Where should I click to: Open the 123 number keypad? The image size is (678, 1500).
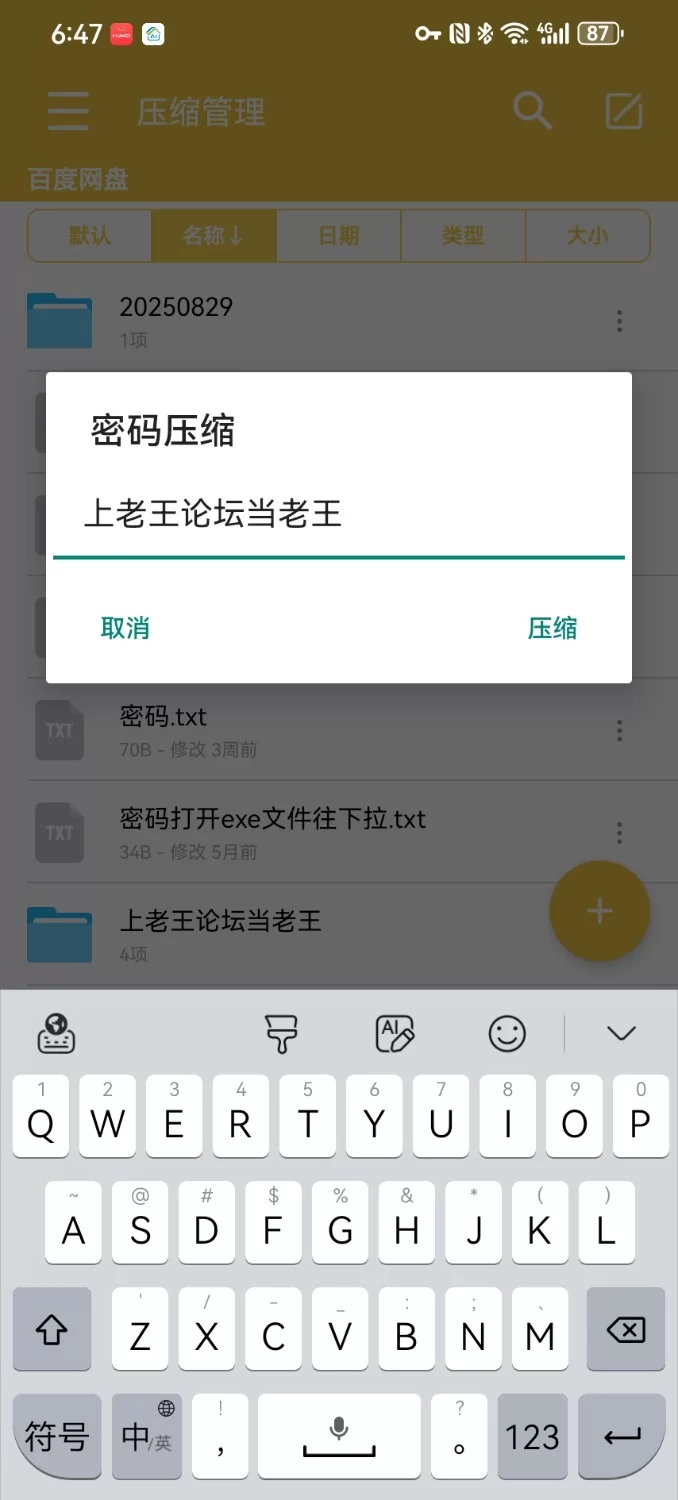tap(532, 1437)
